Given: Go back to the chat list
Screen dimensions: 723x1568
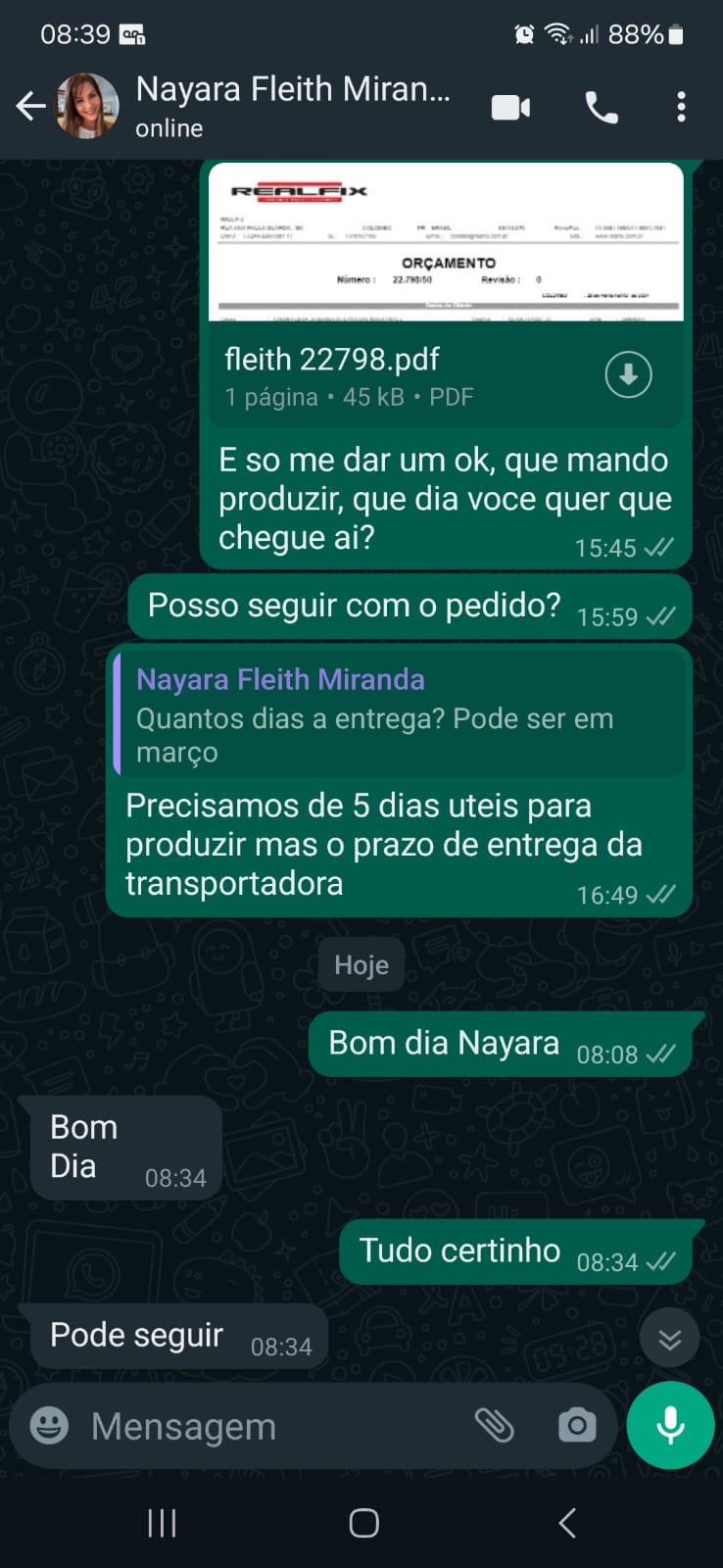Looking at the screenshot, I should point(30,106).
